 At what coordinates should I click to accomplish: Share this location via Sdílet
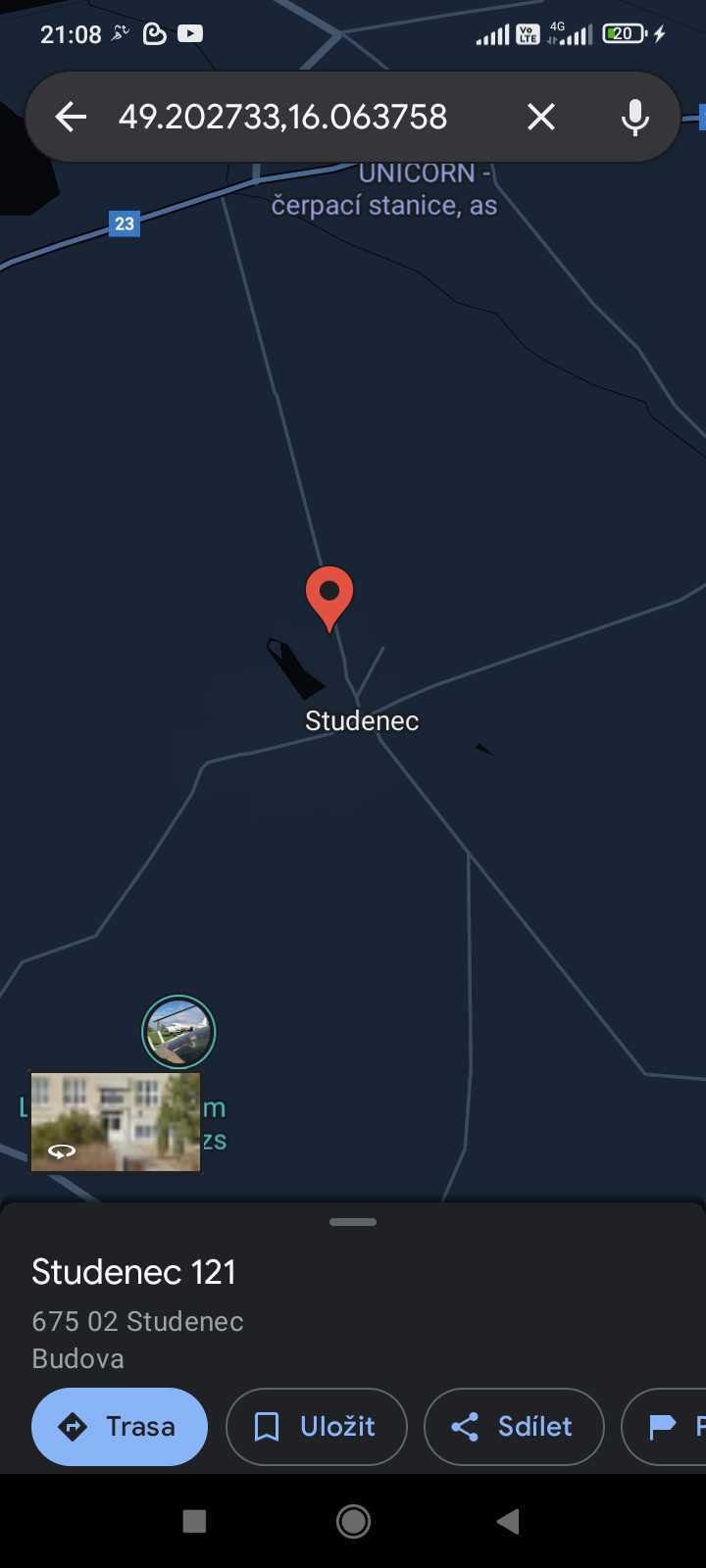coord(514,1427)
